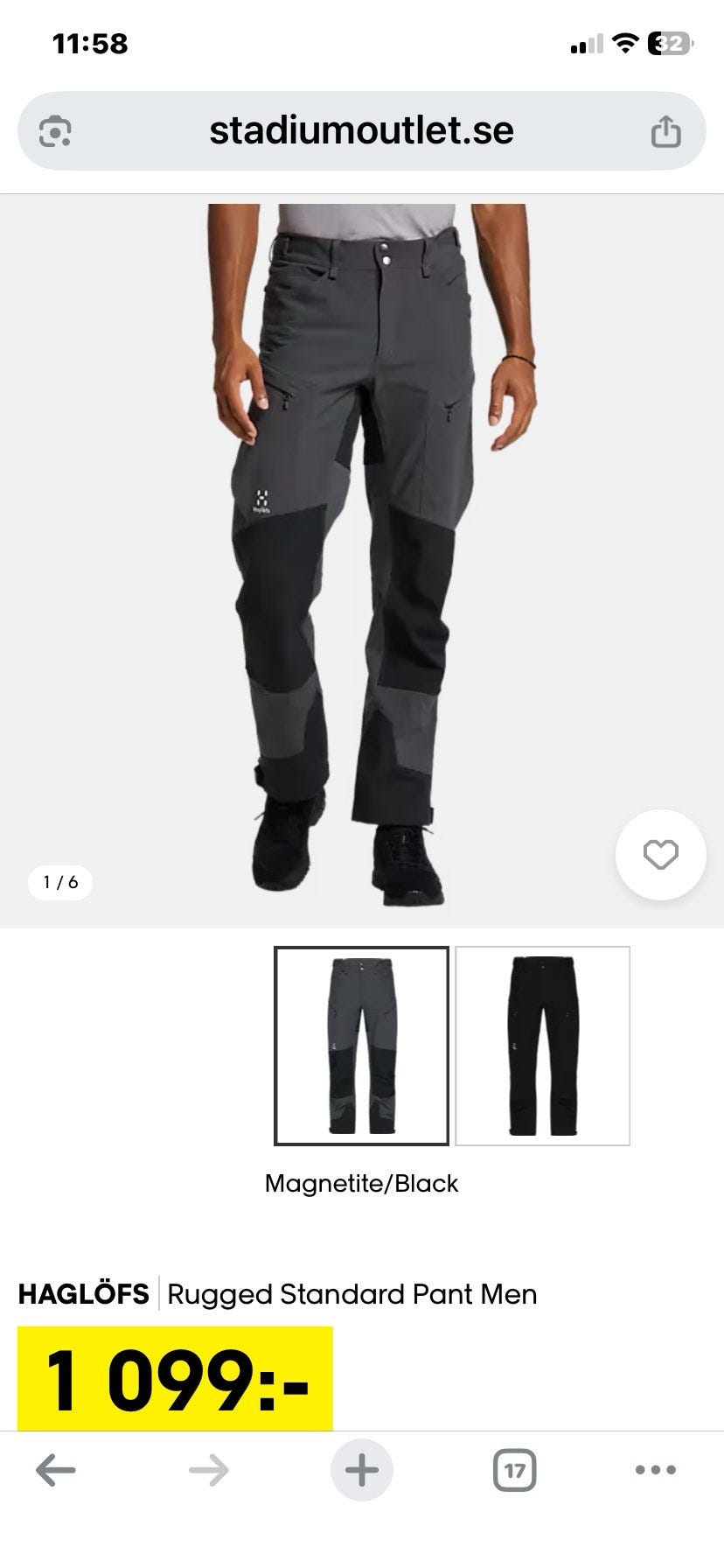Open Google Lens camera search icon
This screenshot has height=1568, width=724.
click(x=55, y=132)
